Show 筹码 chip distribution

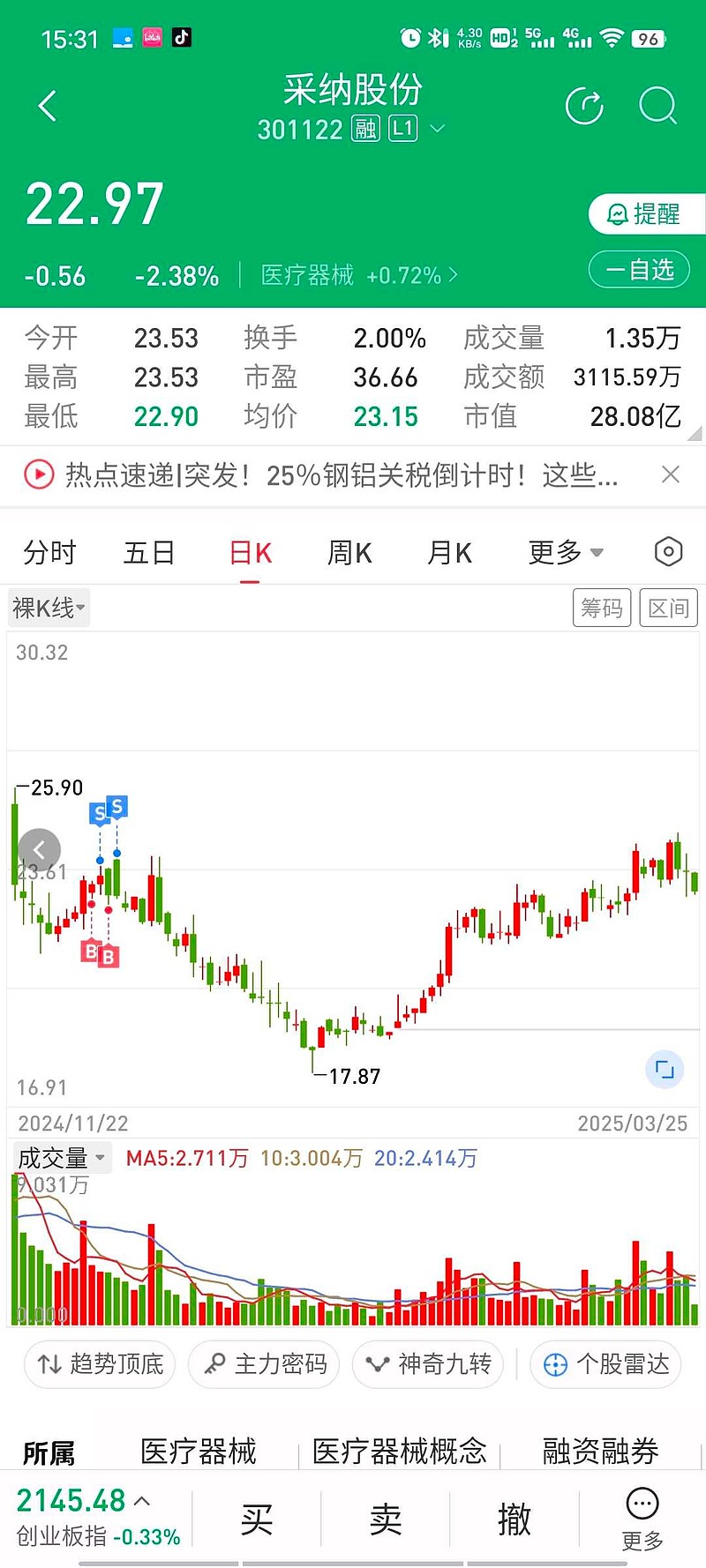point(602,608)
